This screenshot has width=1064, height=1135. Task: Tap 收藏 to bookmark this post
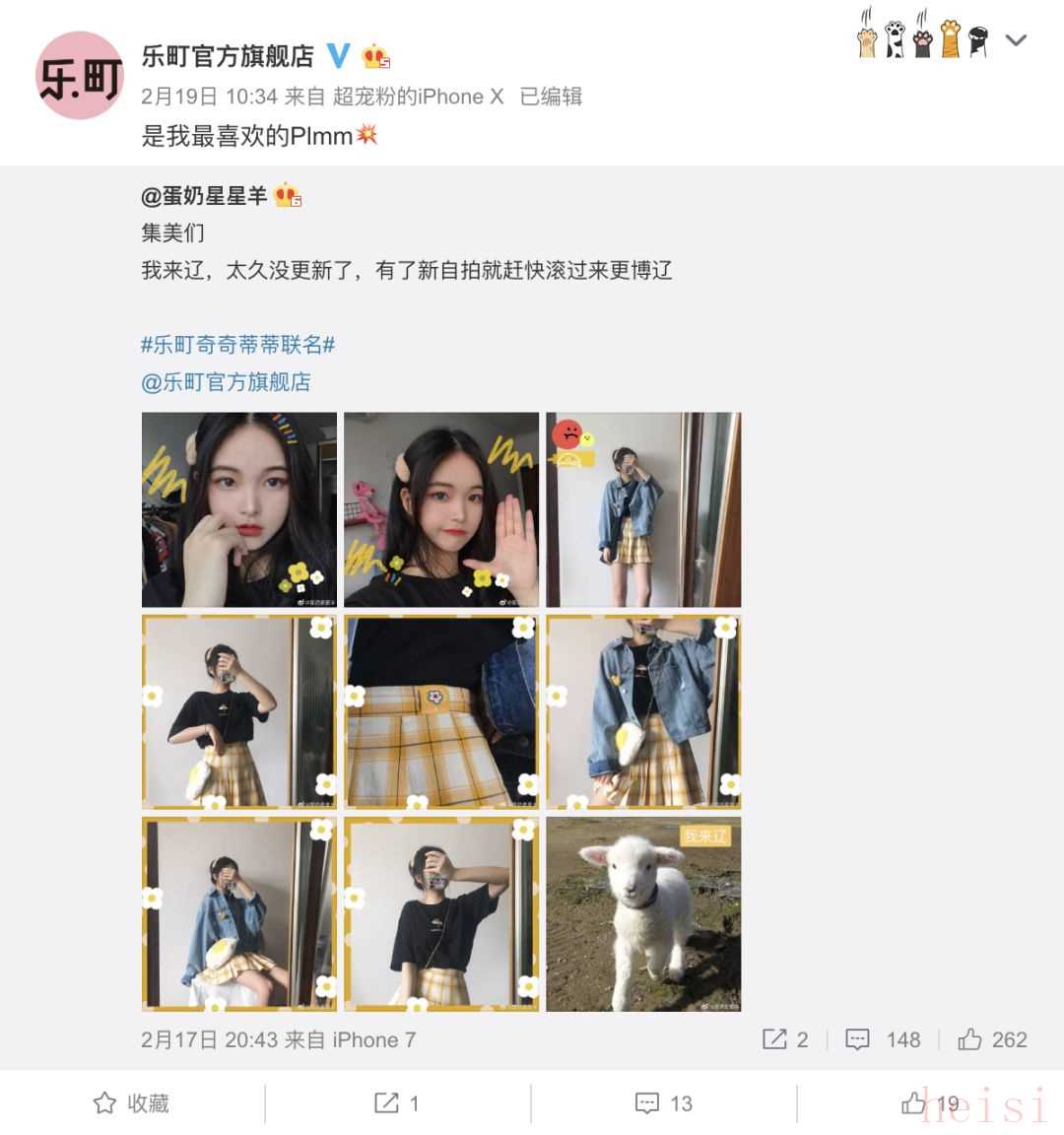coord(132,1103)
